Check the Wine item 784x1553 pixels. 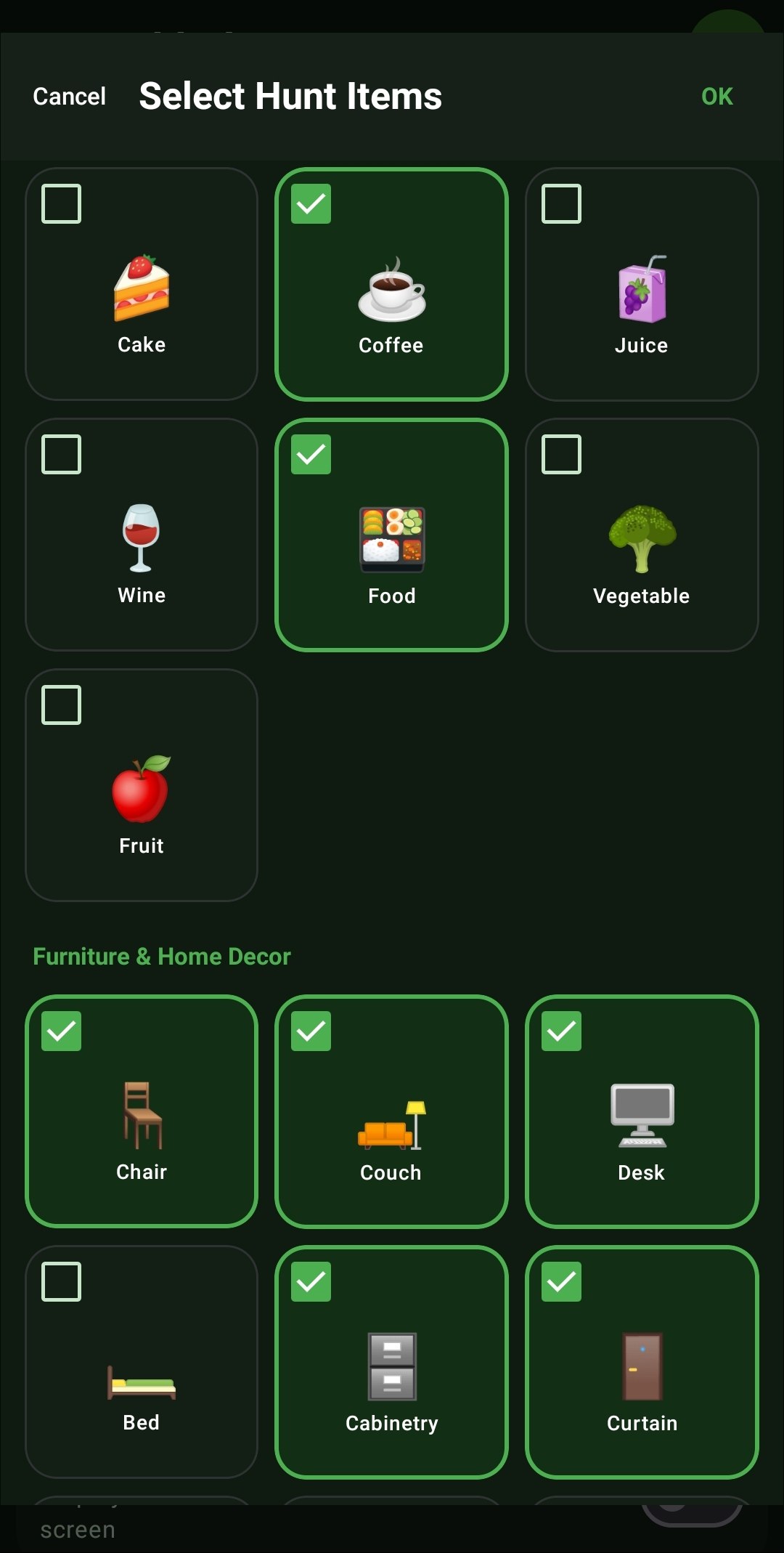point(142,535)
